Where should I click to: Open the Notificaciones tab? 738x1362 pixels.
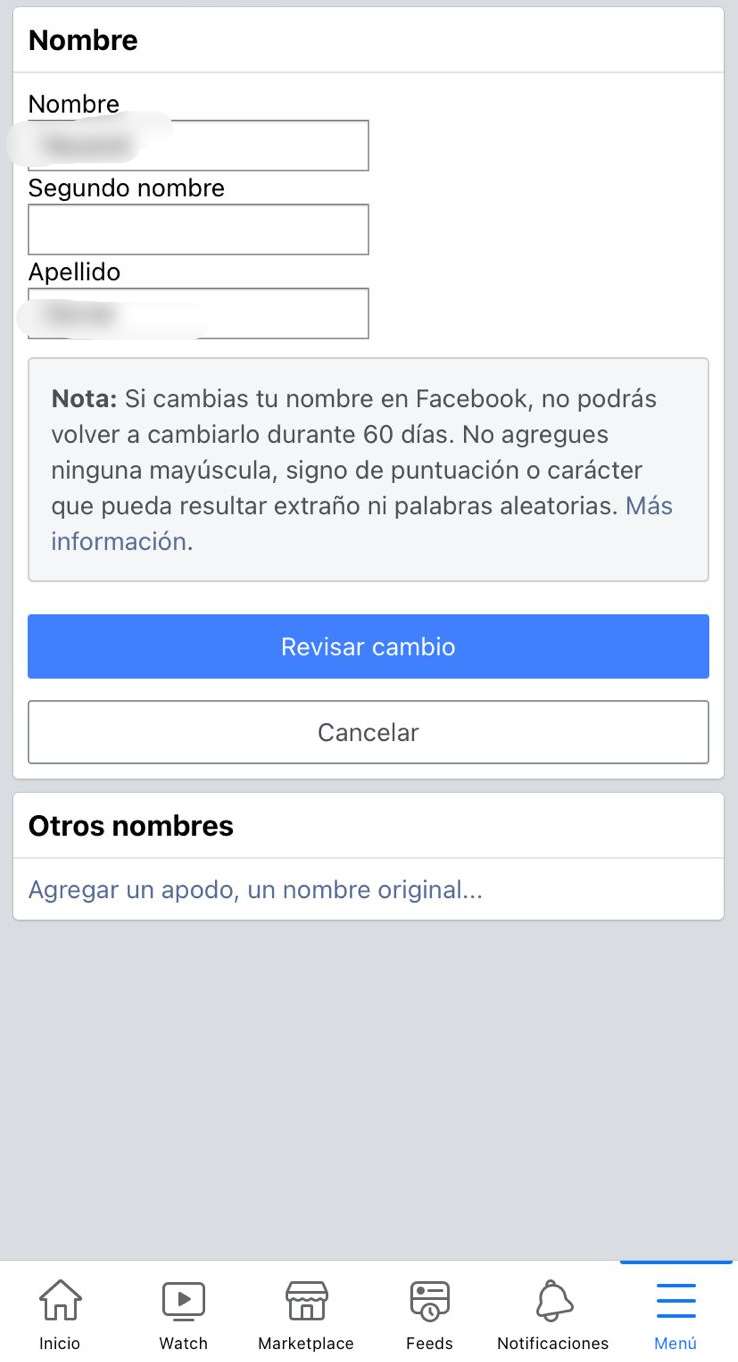(553, 1314)
